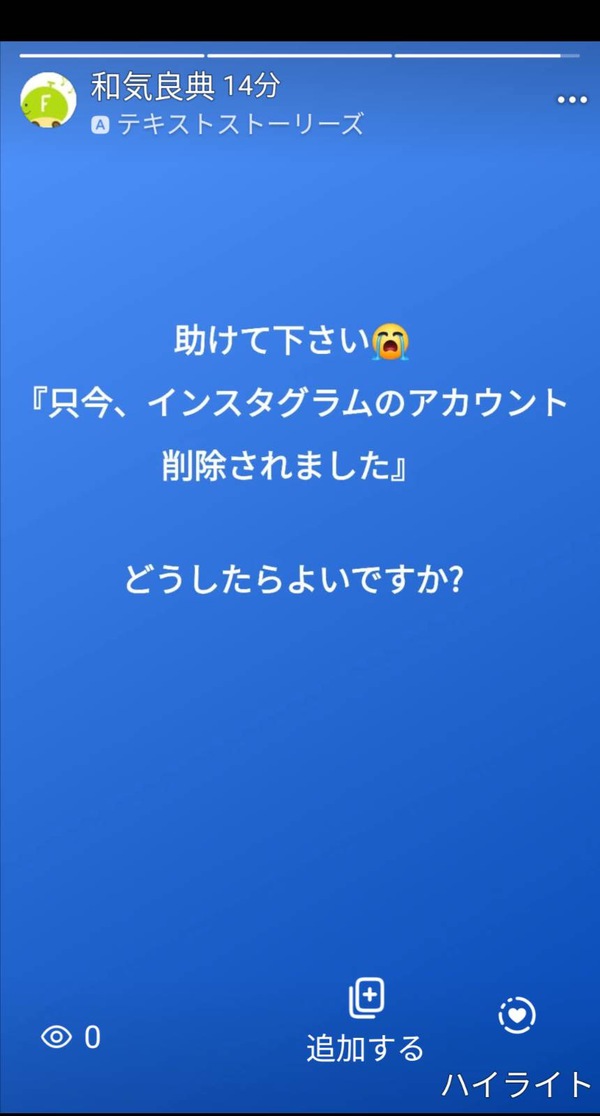The height and width of the screenshot is (1116, 600).
Task: Open the 和気良典 profile name
Action: coord(152,88)
